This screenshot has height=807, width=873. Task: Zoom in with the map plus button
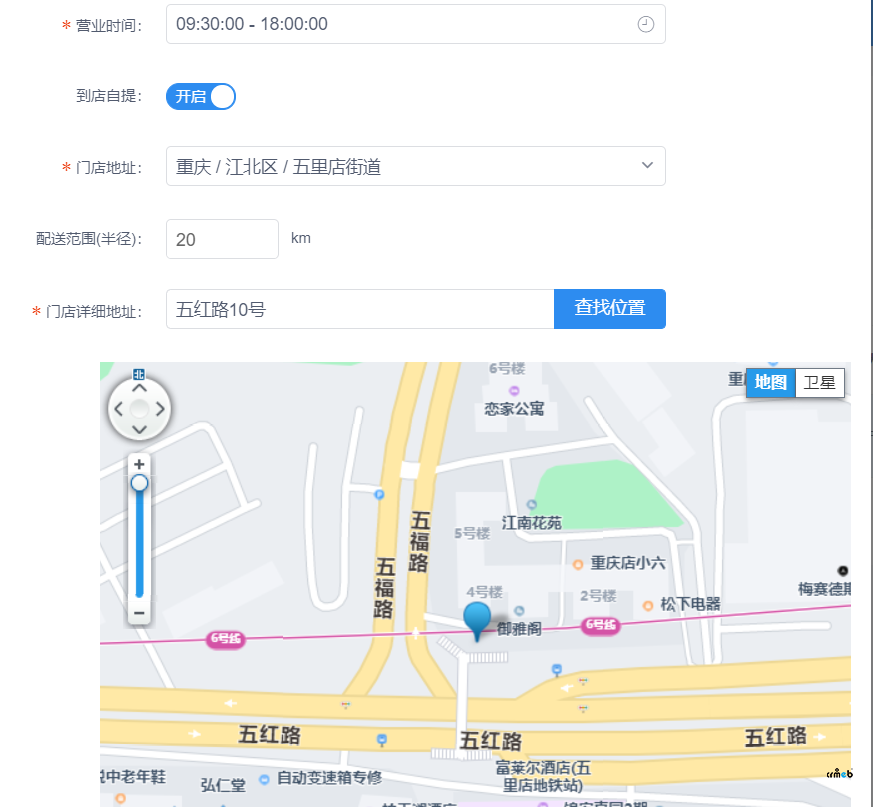pyautogui.click(x=139, y=464)
